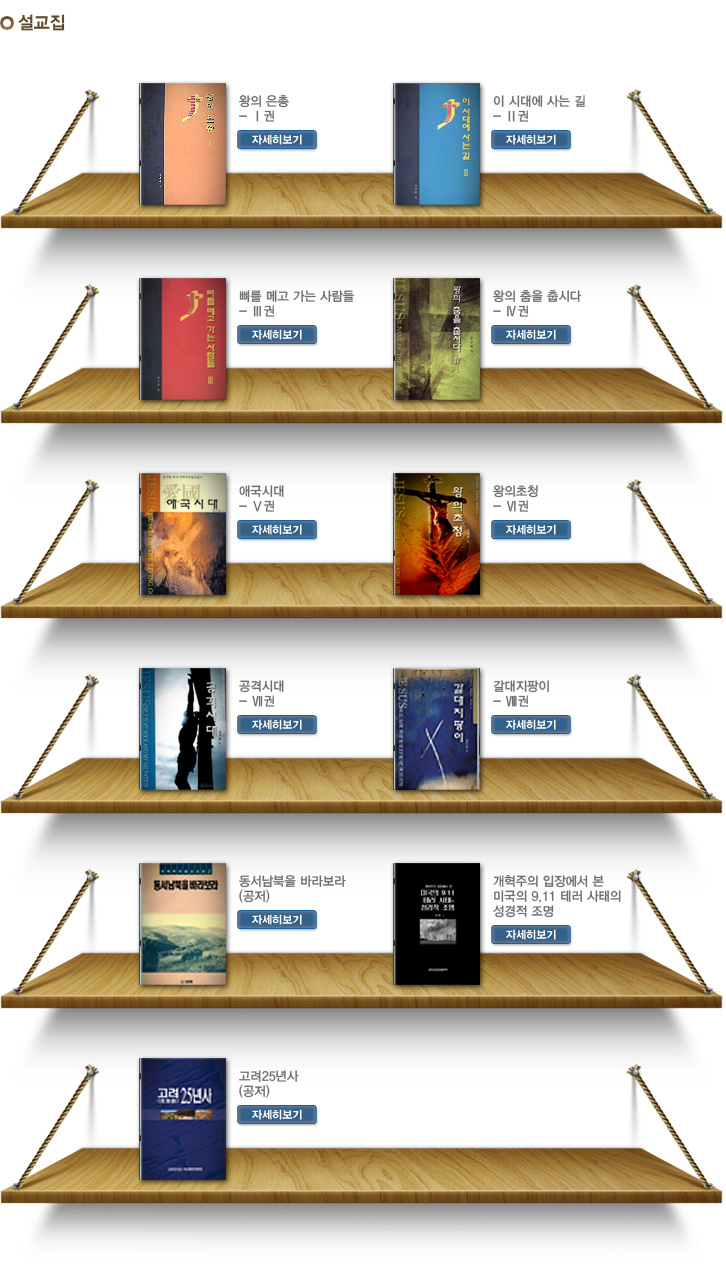View details of 이 시대에 사는 길 Ⅱ권

[x=531, y=139]
